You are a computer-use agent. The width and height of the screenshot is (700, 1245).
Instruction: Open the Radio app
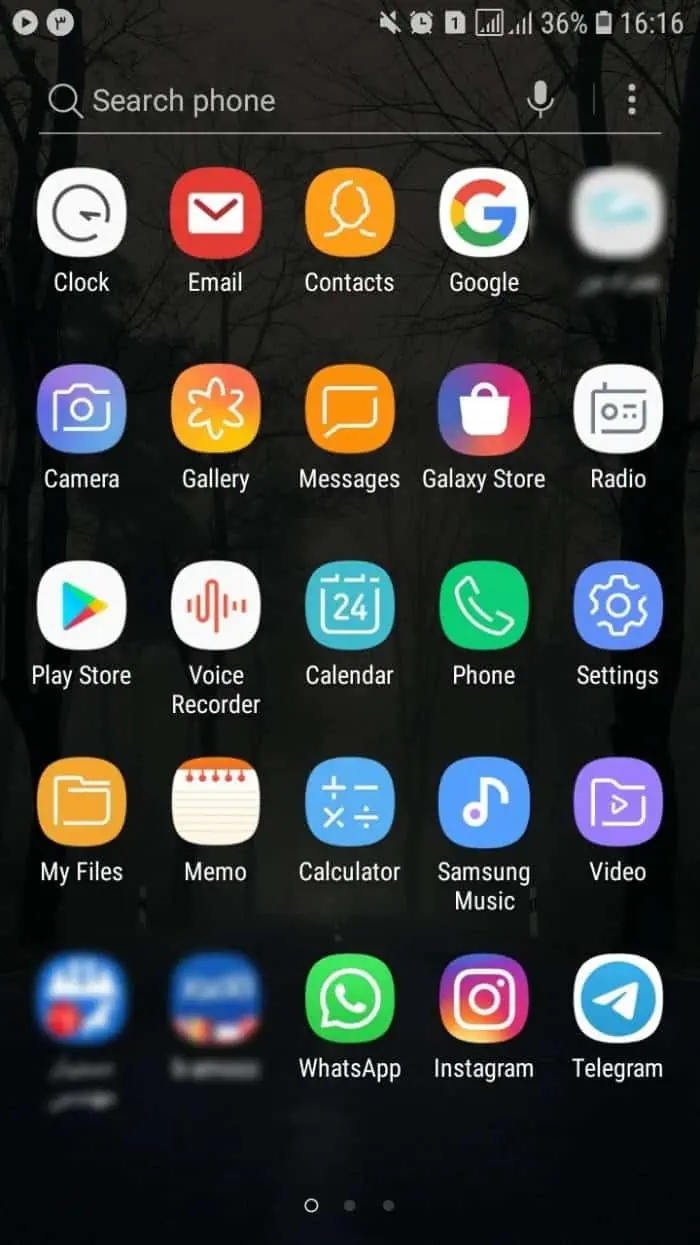(x=618, y=410)
